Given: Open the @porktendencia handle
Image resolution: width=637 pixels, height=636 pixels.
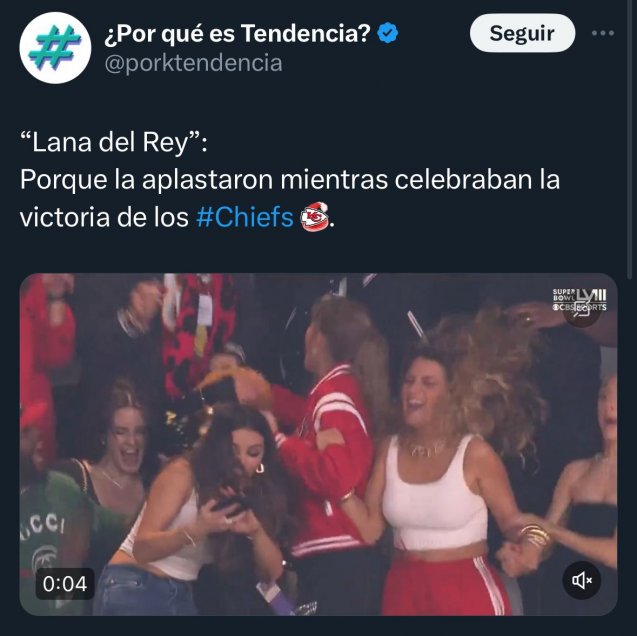Looking at the screenshot, I should coord(192,63).
